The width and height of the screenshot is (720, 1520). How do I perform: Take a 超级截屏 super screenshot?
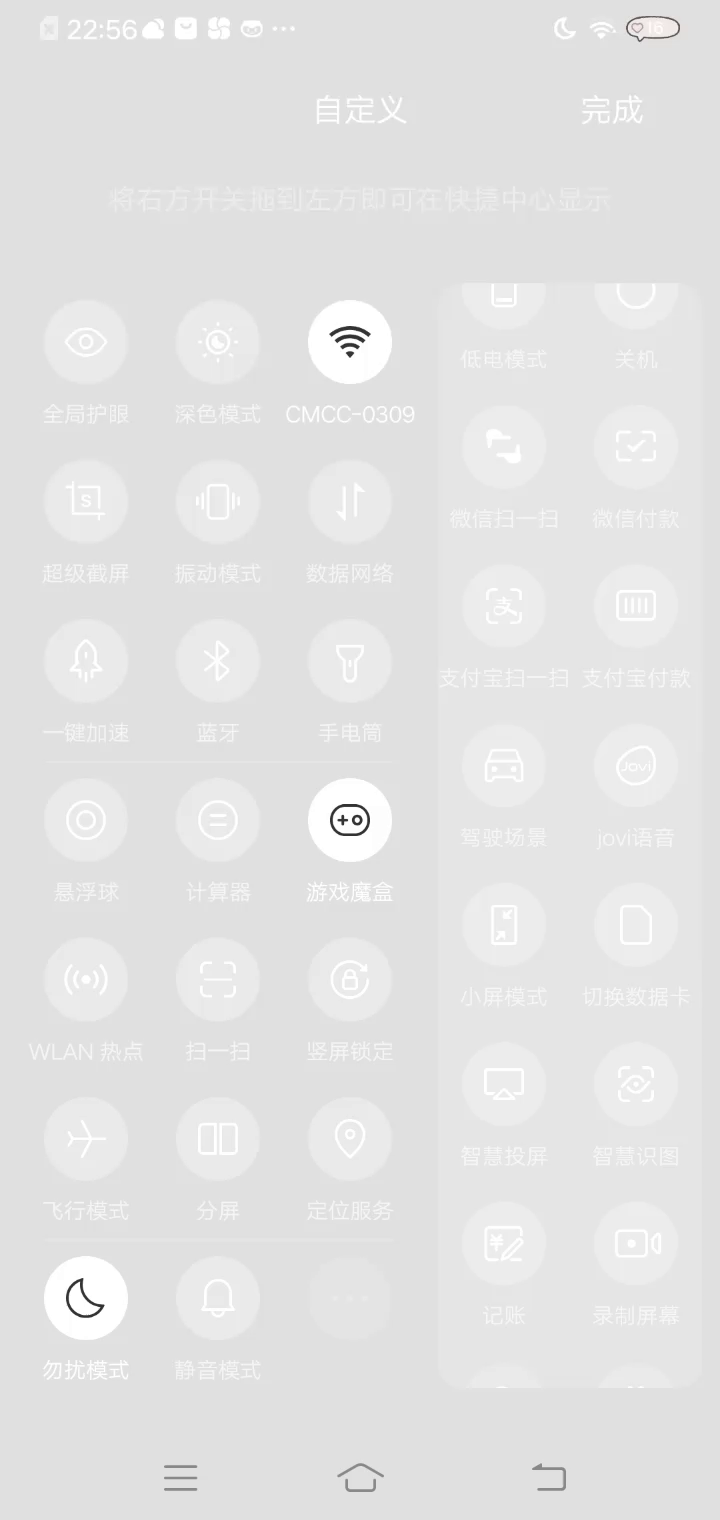click(86, 502)
